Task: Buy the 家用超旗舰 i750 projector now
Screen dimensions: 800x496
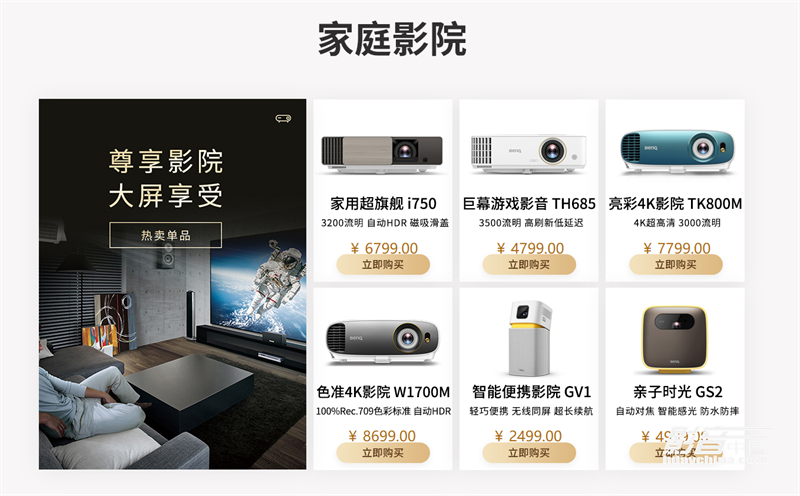Action: (x=383, y=265)
